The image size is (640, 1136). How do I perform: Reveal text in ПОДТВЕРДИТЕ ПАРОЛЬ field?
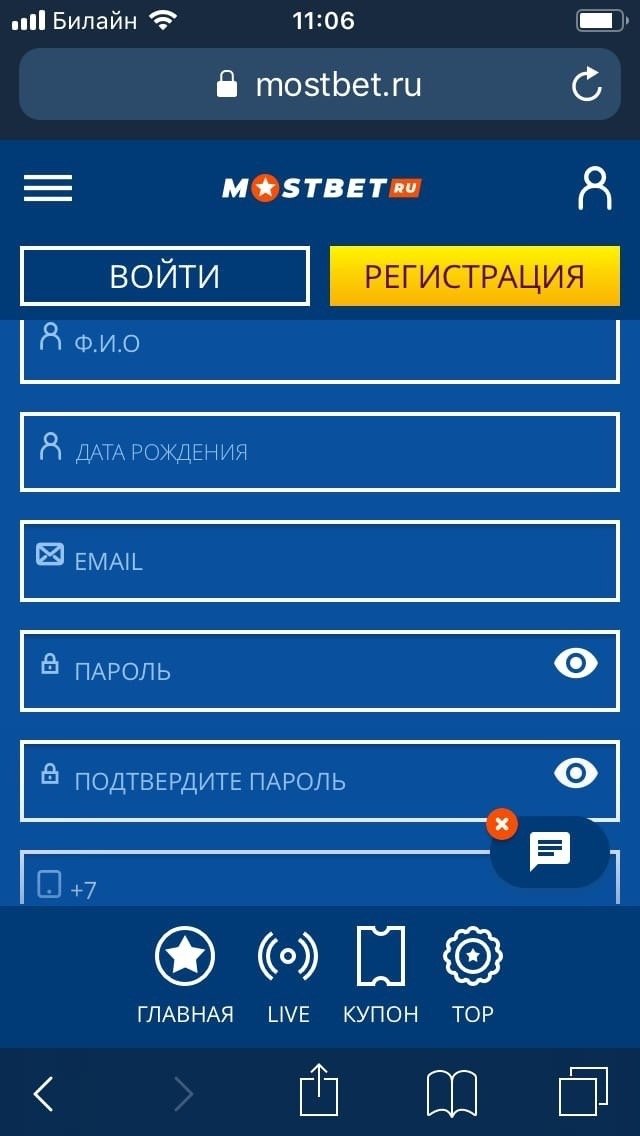[x=576, y=773]
